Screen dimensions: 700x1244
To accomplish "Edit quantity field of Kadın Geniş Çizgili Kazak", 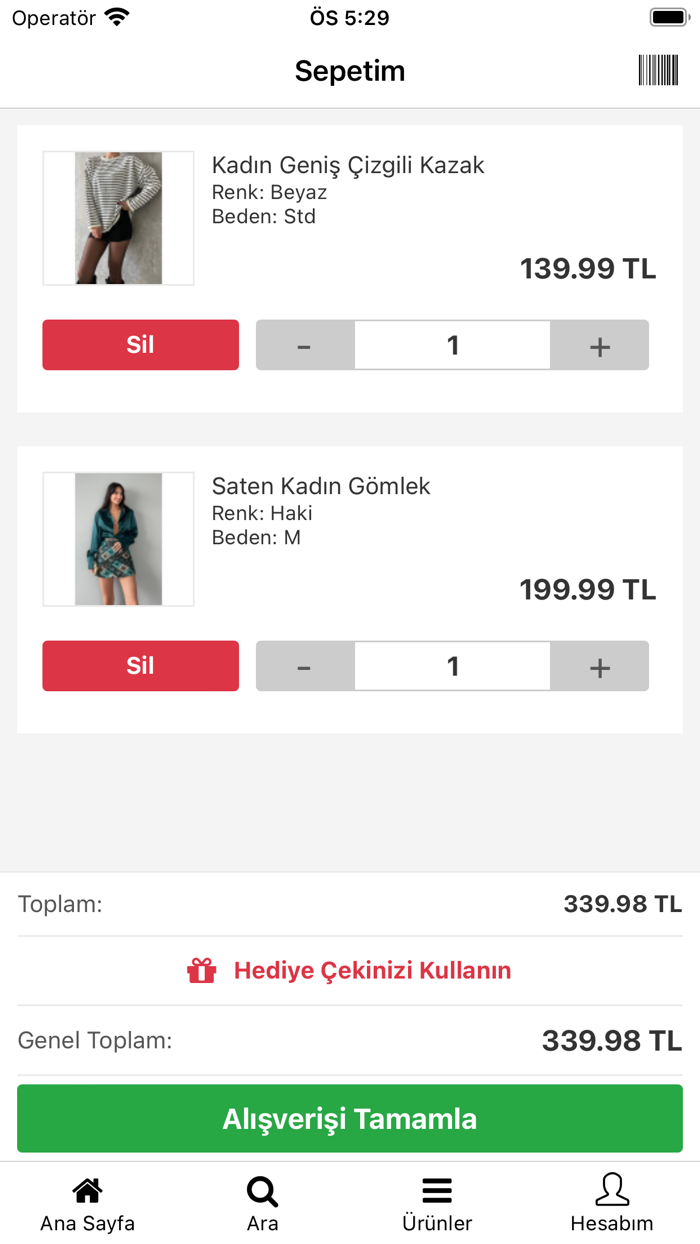I will click(x=452, y=346).
